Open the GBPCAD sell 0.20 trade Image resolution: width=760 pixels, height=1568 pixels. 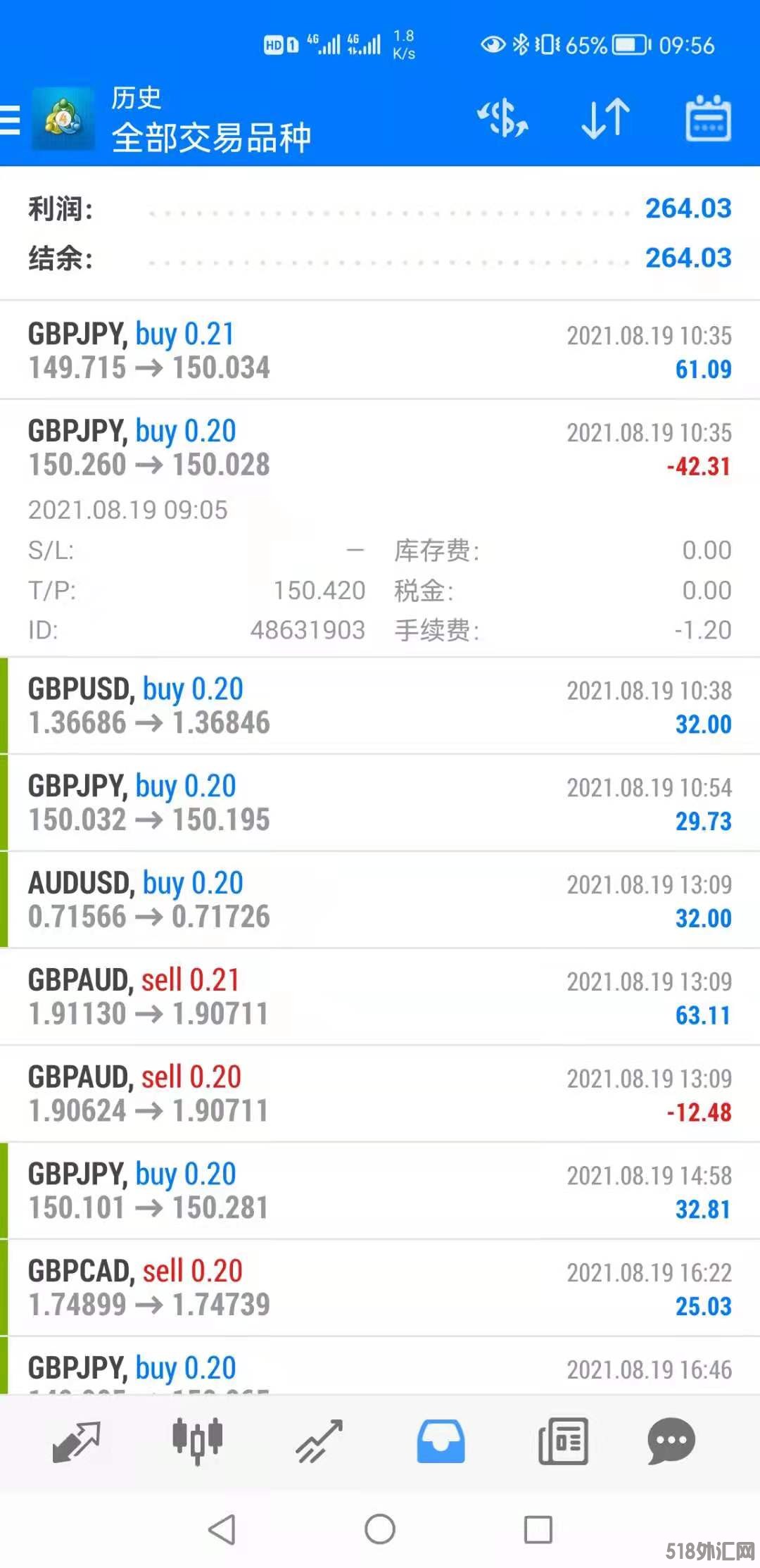tap(380, 1288)
